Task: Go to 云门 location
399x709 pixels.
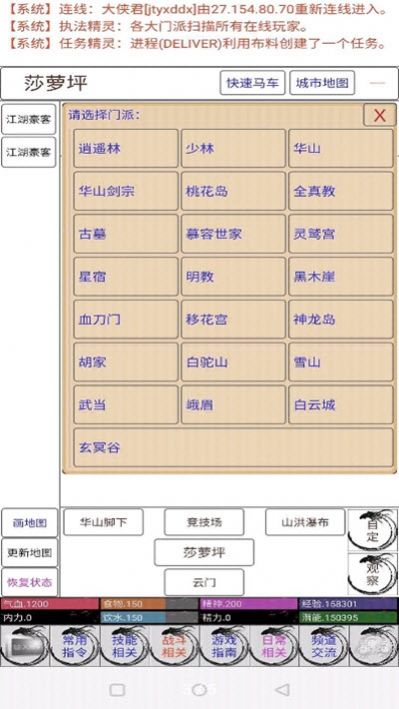Action: 204,582
